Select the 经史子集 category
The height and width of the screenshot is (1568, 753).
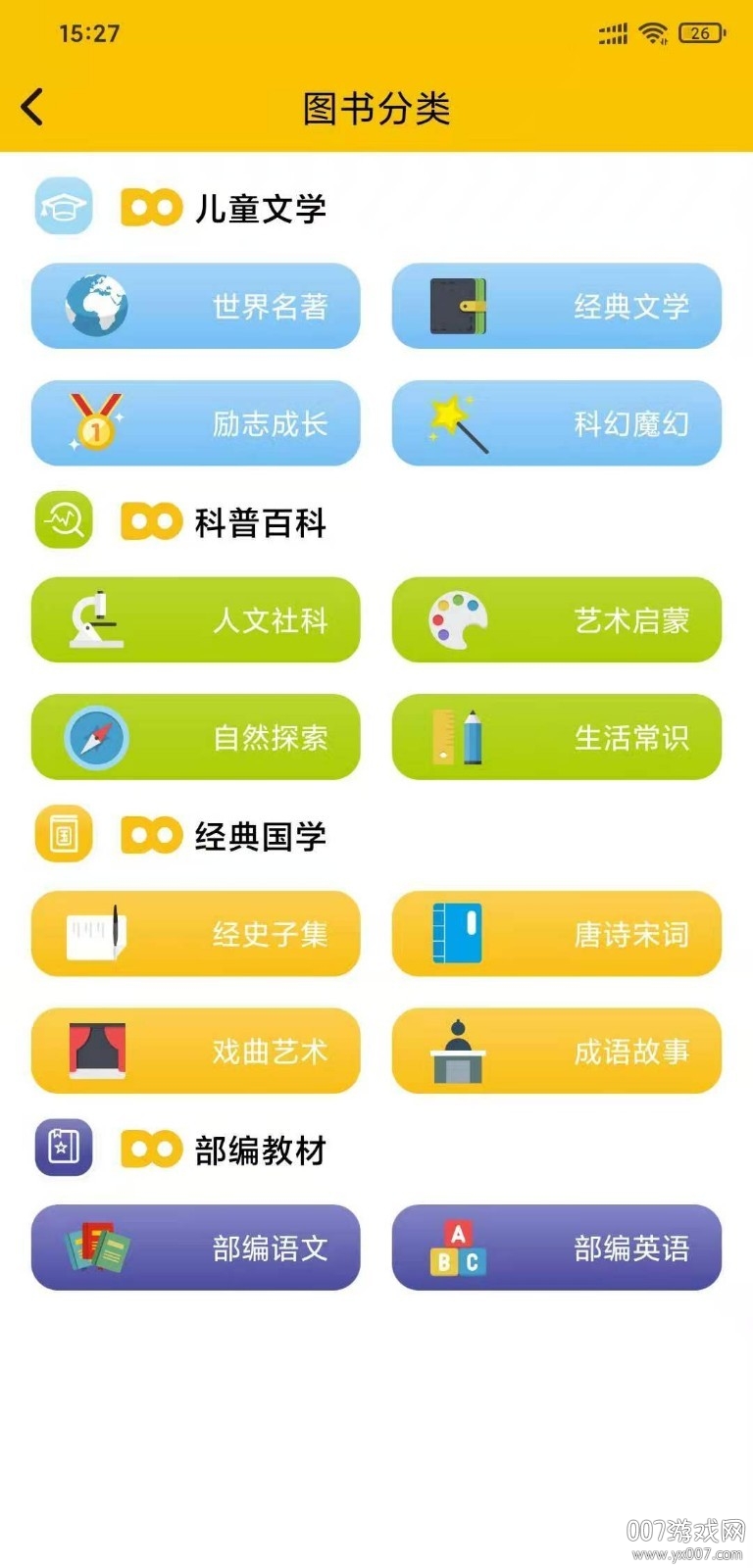196,933
